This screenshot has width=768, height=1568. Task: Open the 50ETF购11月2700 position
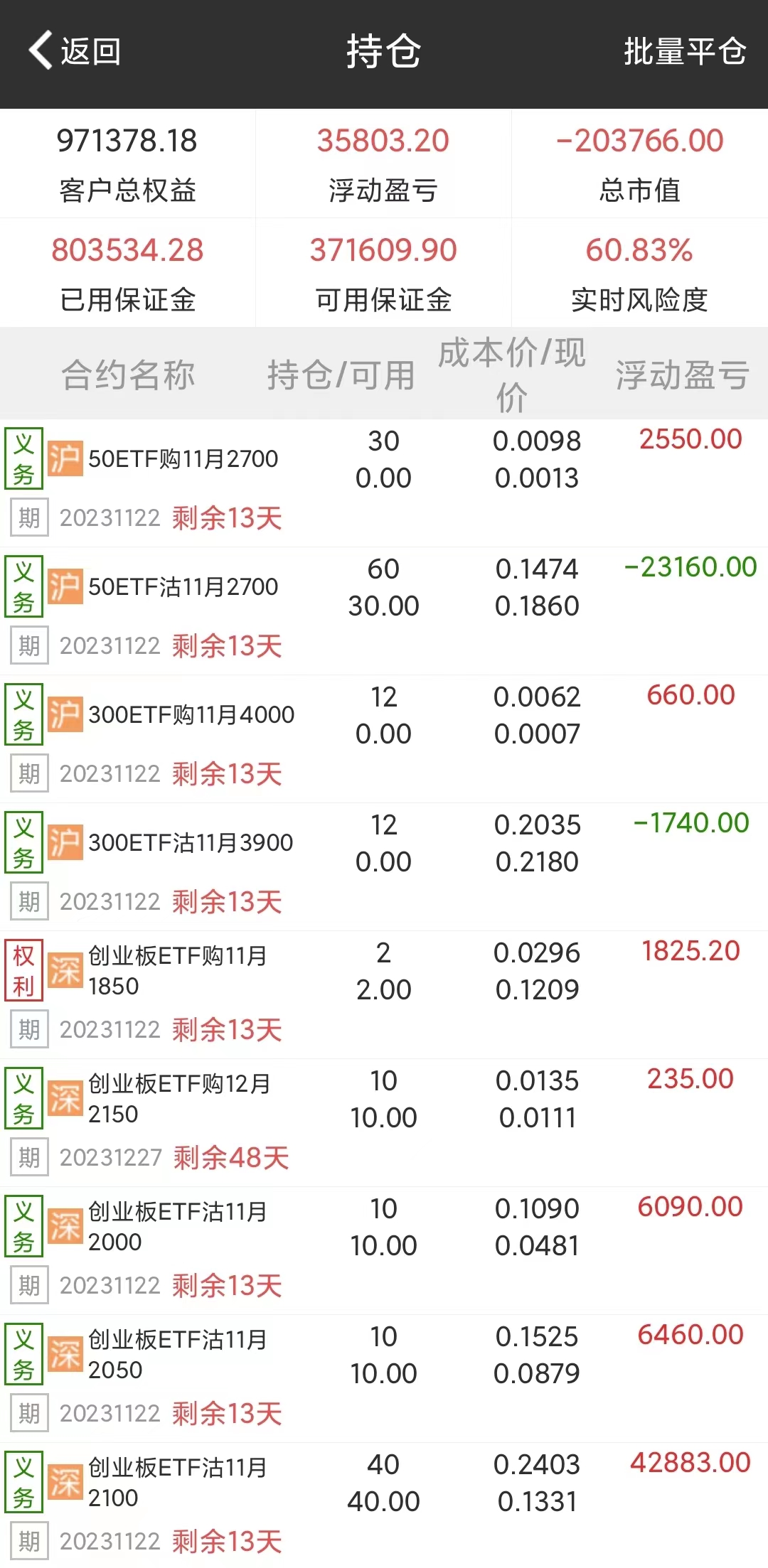183,459
